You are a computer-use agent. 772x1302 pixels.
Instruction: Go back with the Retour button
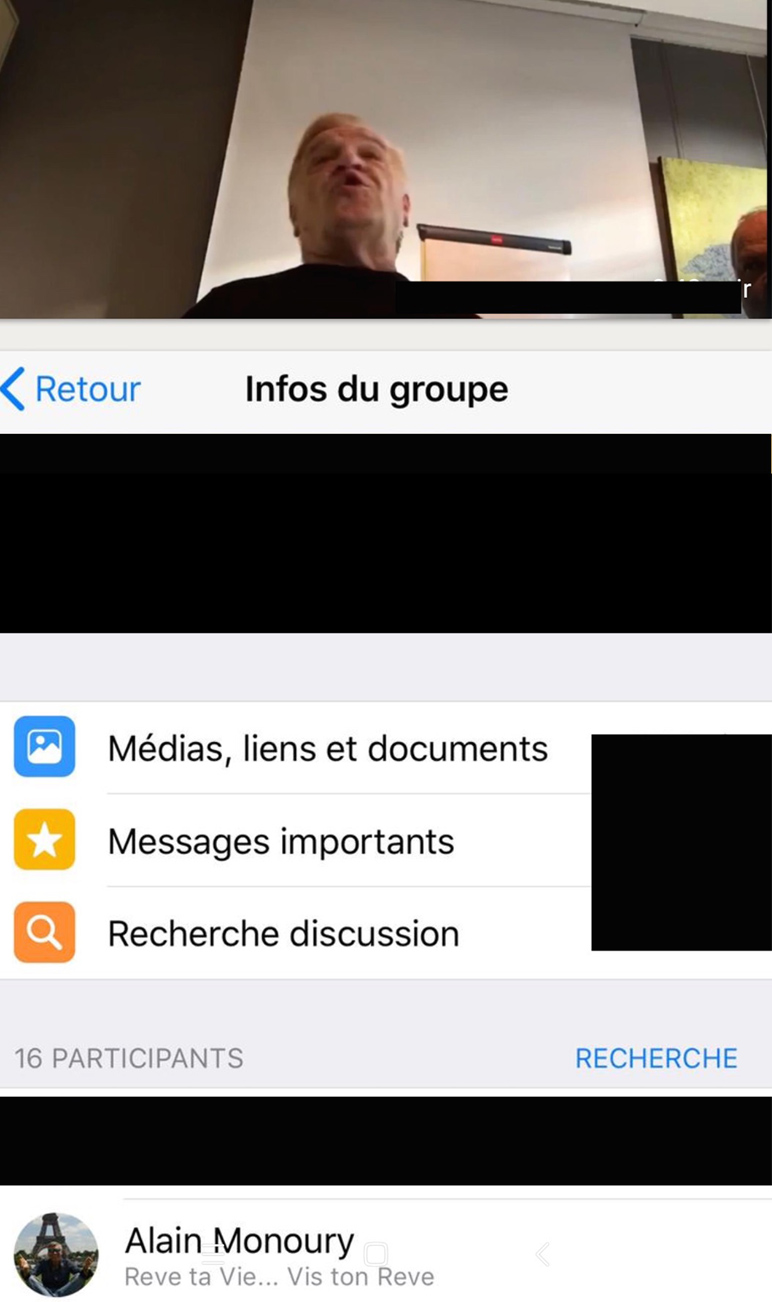(x=72, y=389)
